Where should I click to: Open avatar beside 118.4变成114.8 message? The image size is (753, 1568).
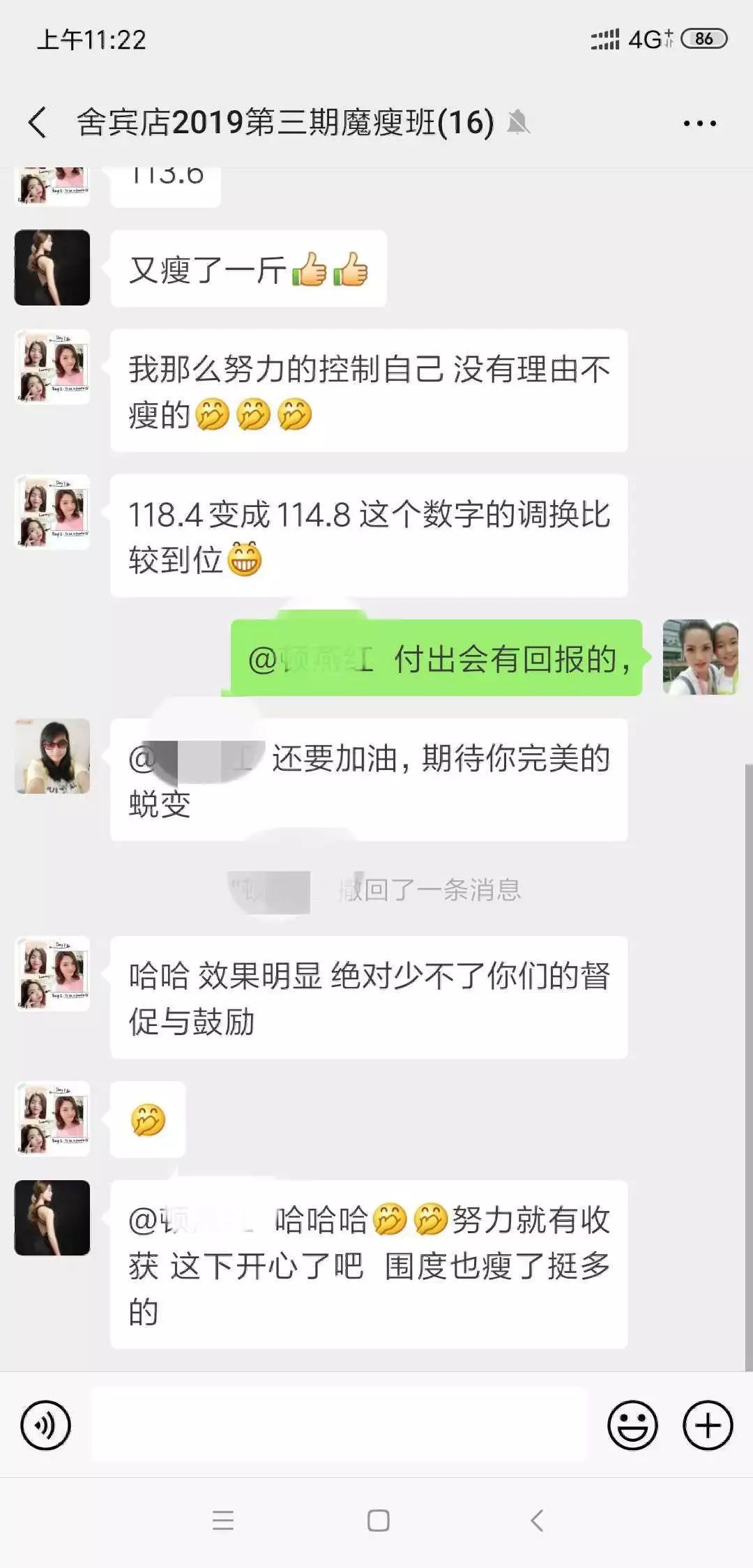[52, 512]
